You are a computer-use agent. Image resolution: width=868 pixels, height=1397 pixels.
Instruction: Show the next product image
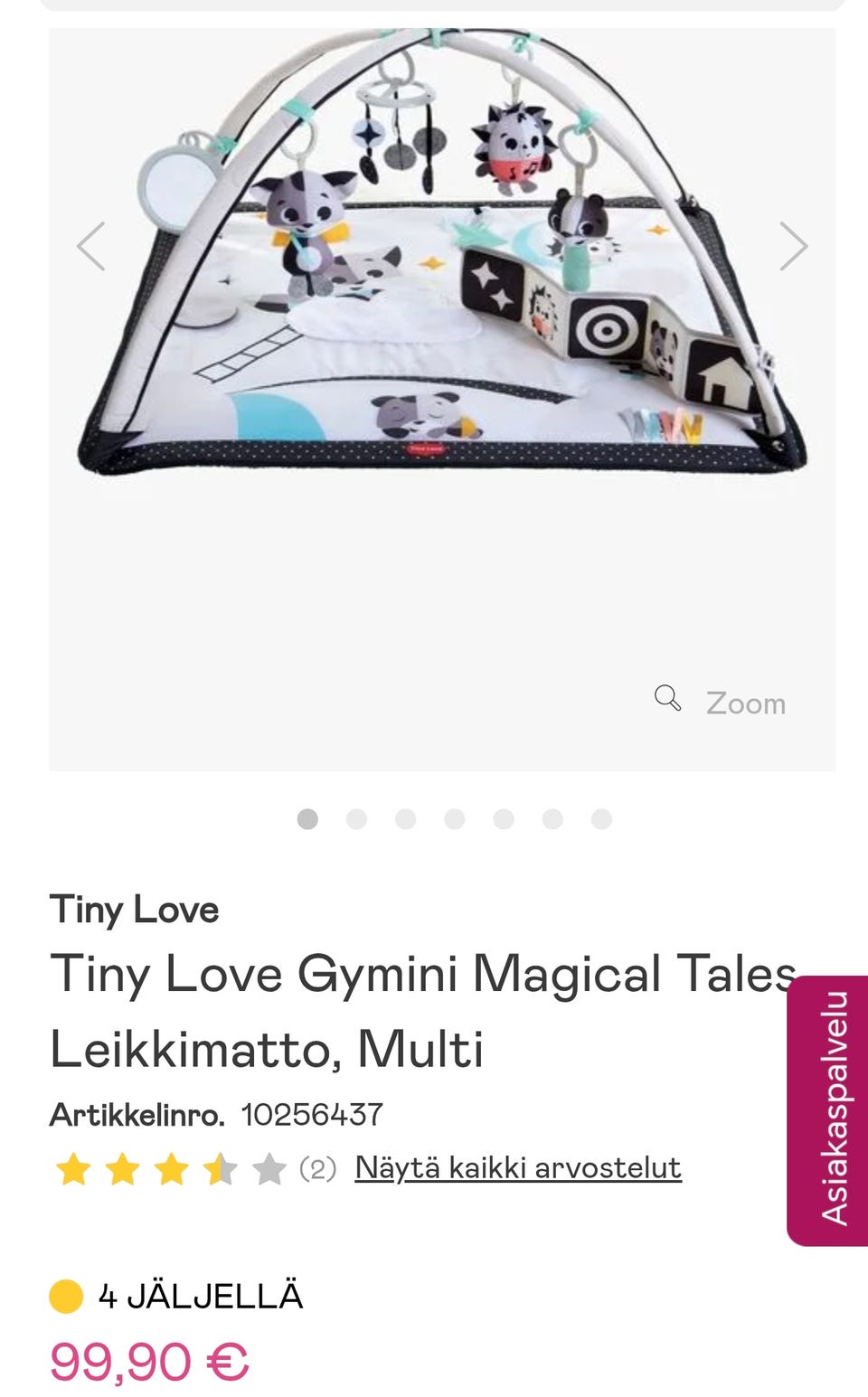(x=793, y=246)
